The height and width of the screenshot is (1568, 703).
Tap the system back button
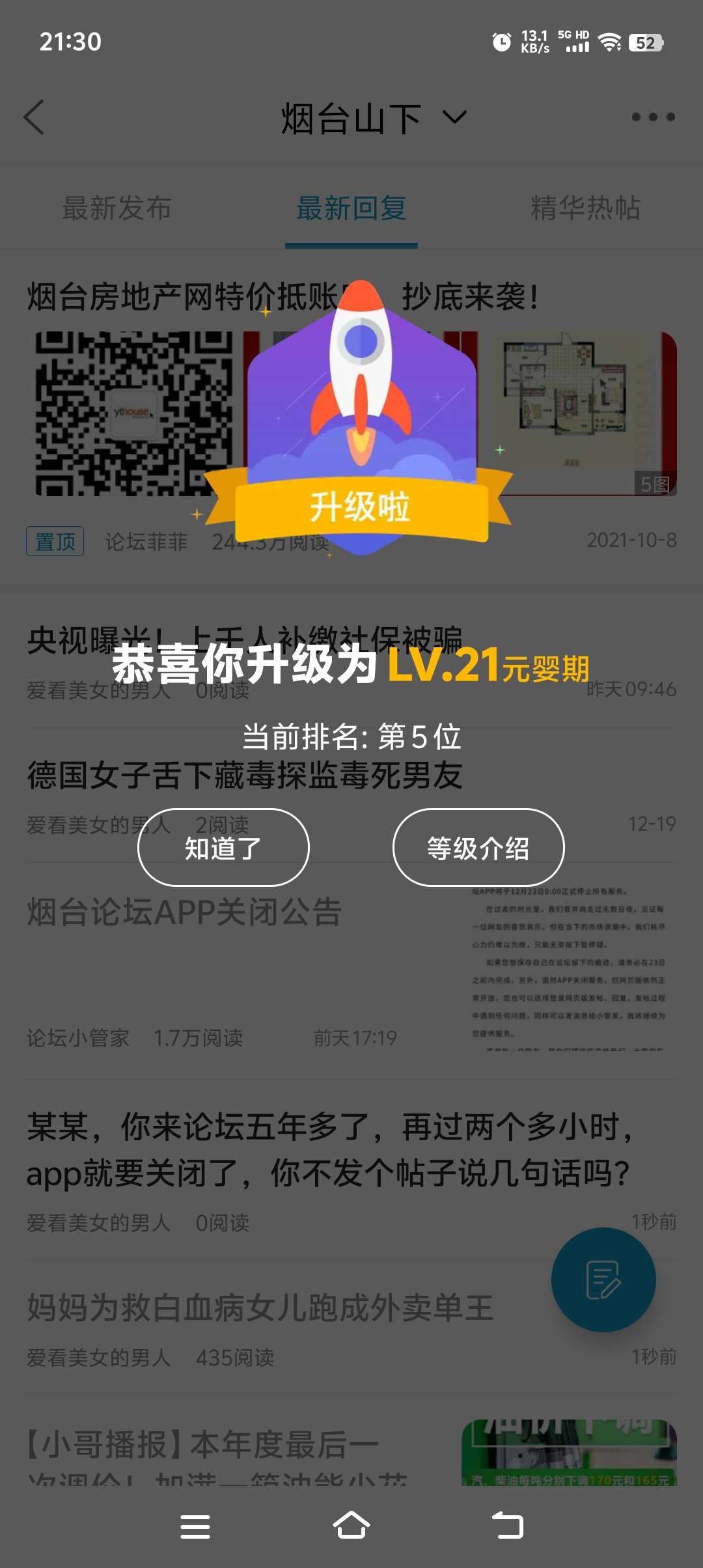[508, 1526]
